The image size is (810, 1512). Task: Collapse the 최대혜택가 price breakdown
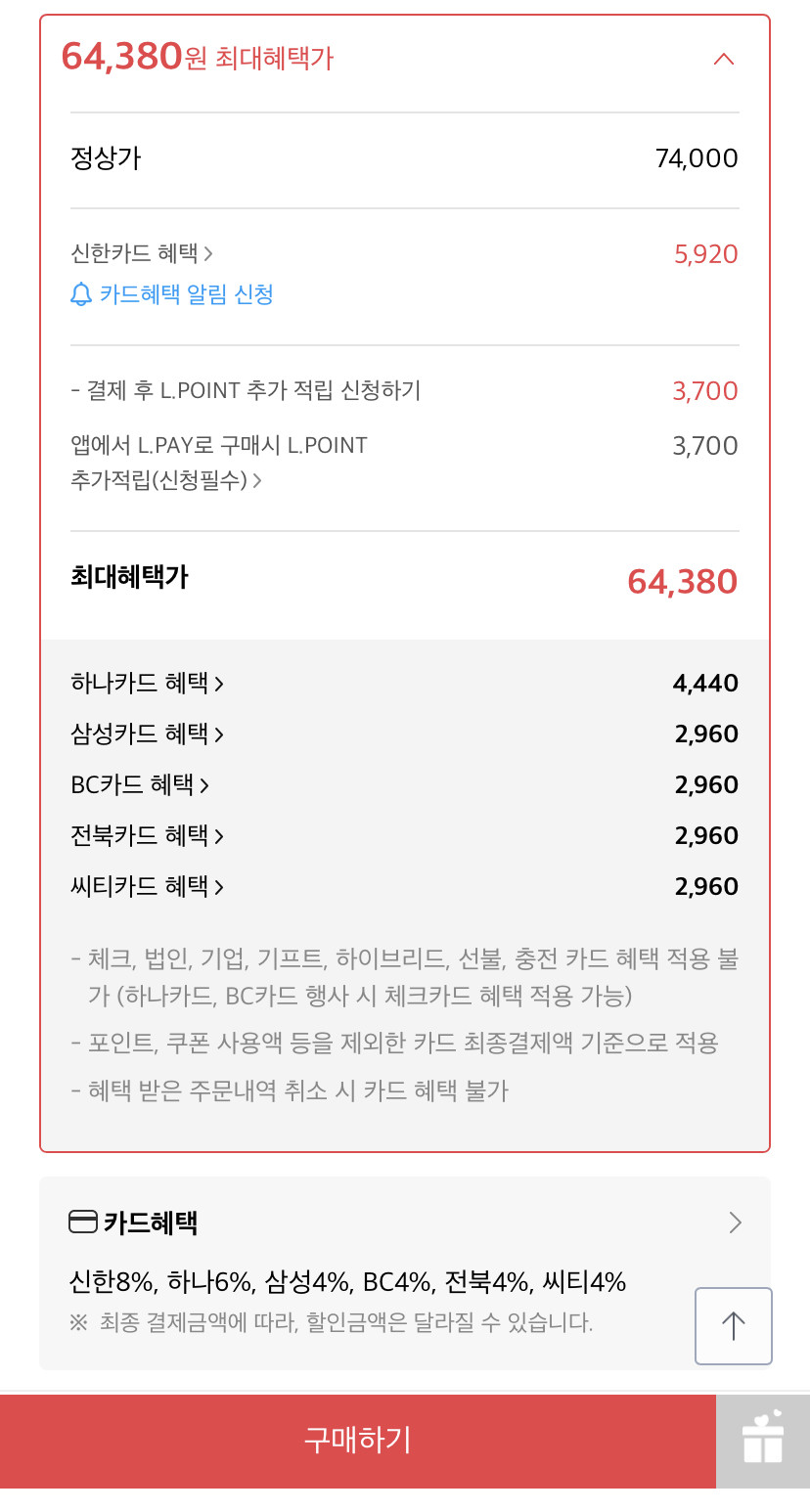click(x=723, y=59)
